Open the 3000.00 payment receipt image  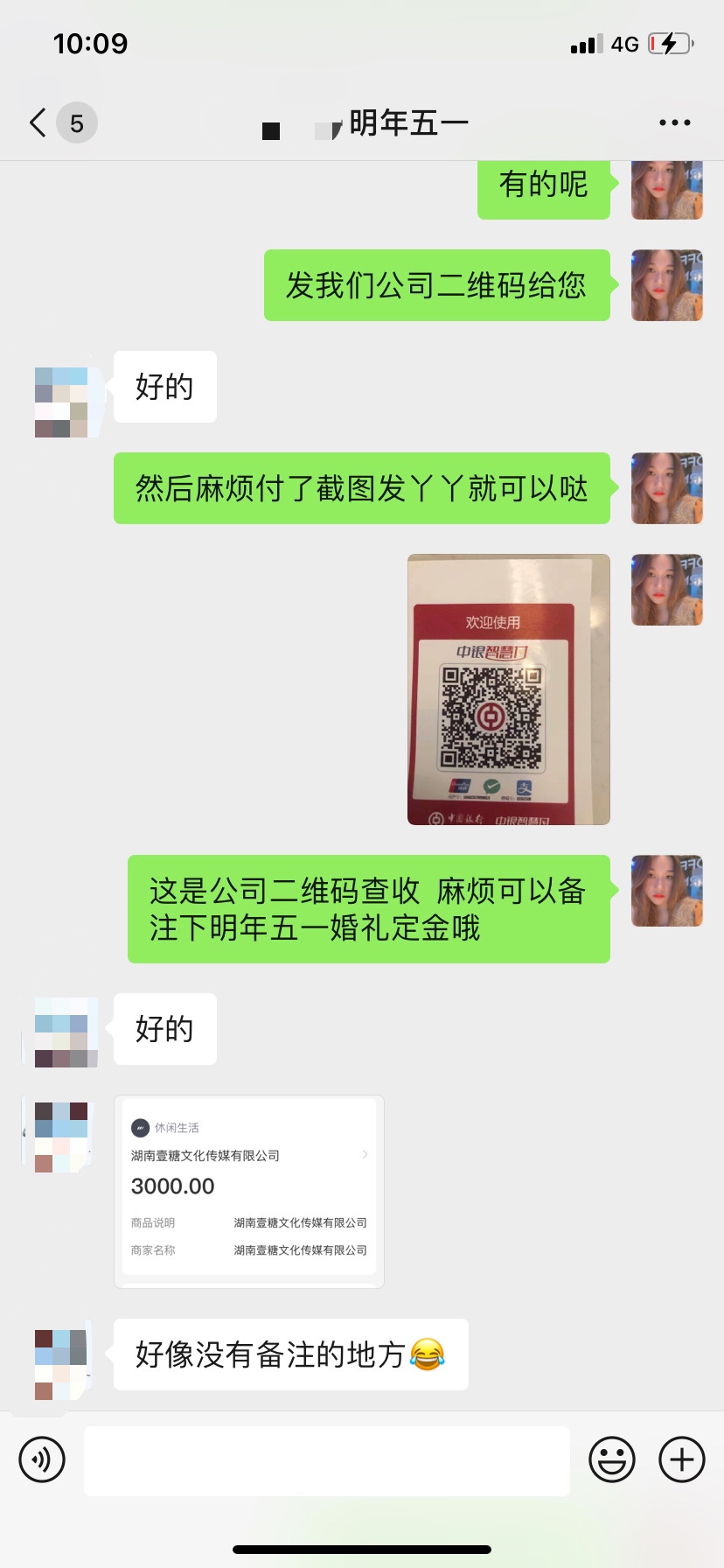point(249,1191)
